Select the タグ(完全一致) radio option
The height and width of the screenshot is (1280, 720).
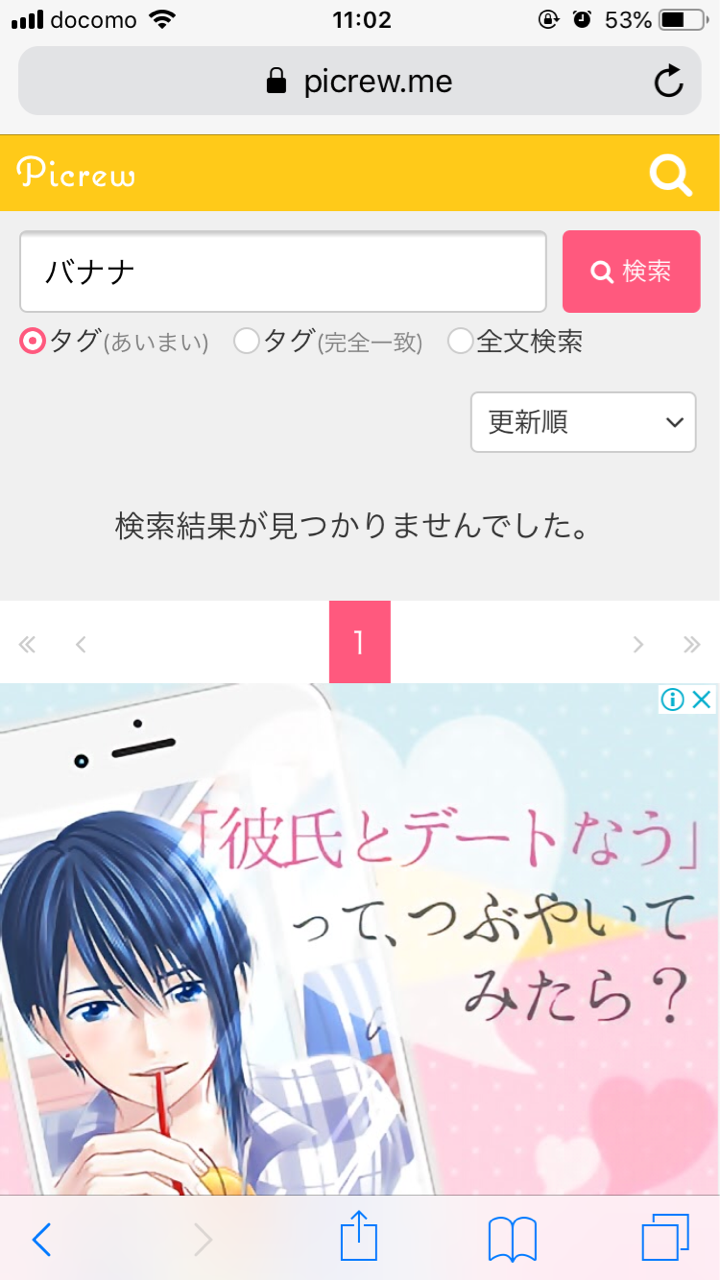pyautogui.click(x=328, y=342)
